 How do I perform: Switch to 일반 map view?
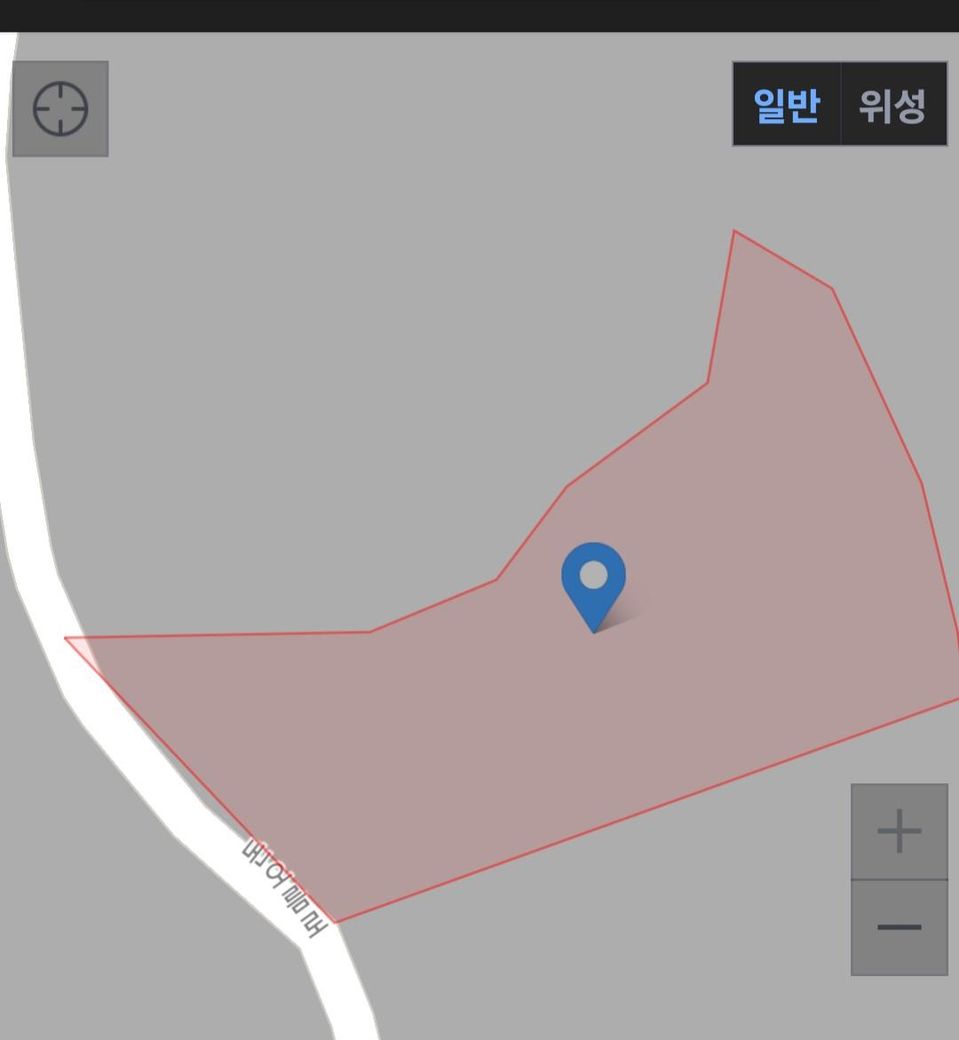pos(786,105)
